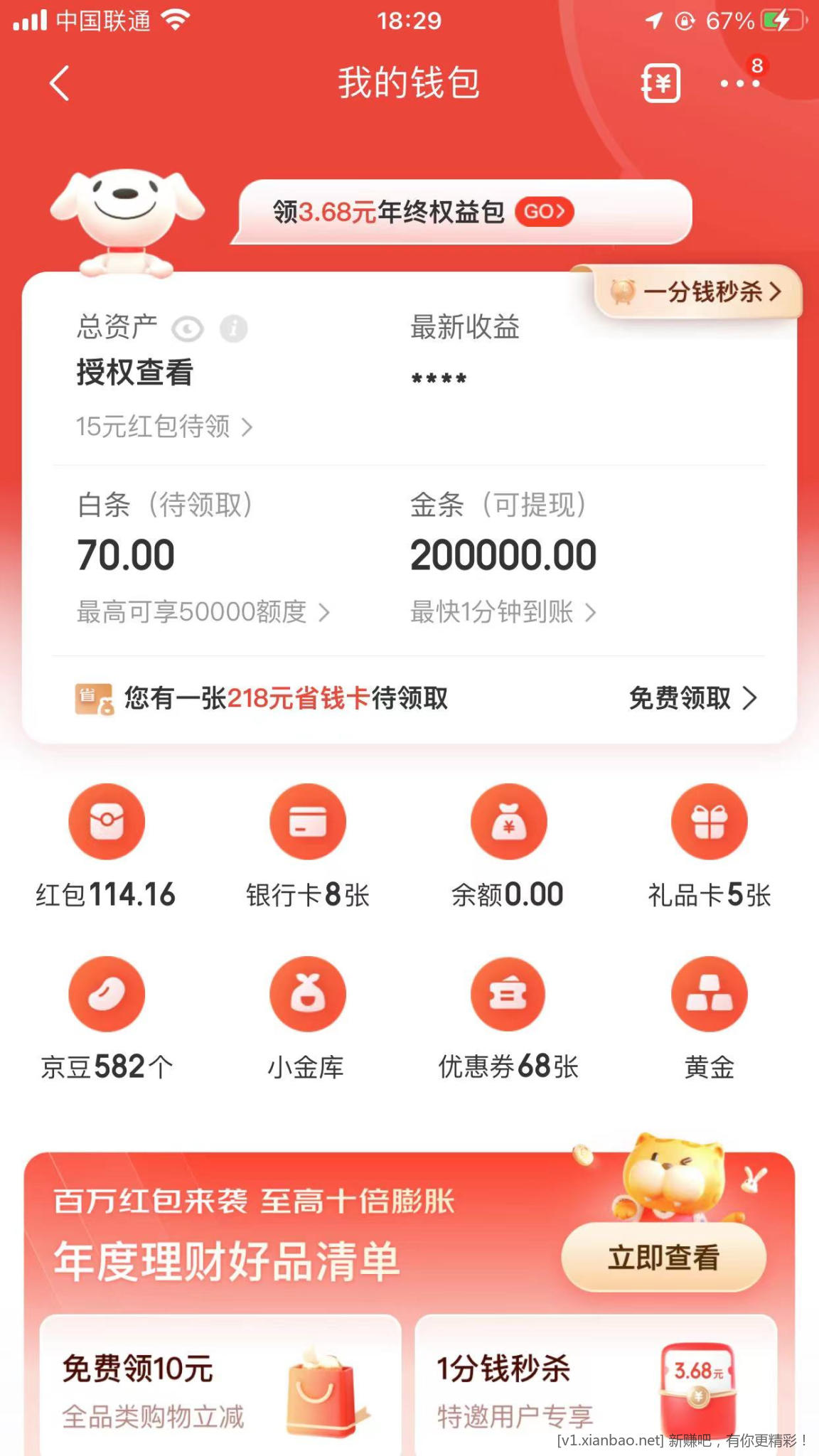Go back from 我的钱包

60,84
